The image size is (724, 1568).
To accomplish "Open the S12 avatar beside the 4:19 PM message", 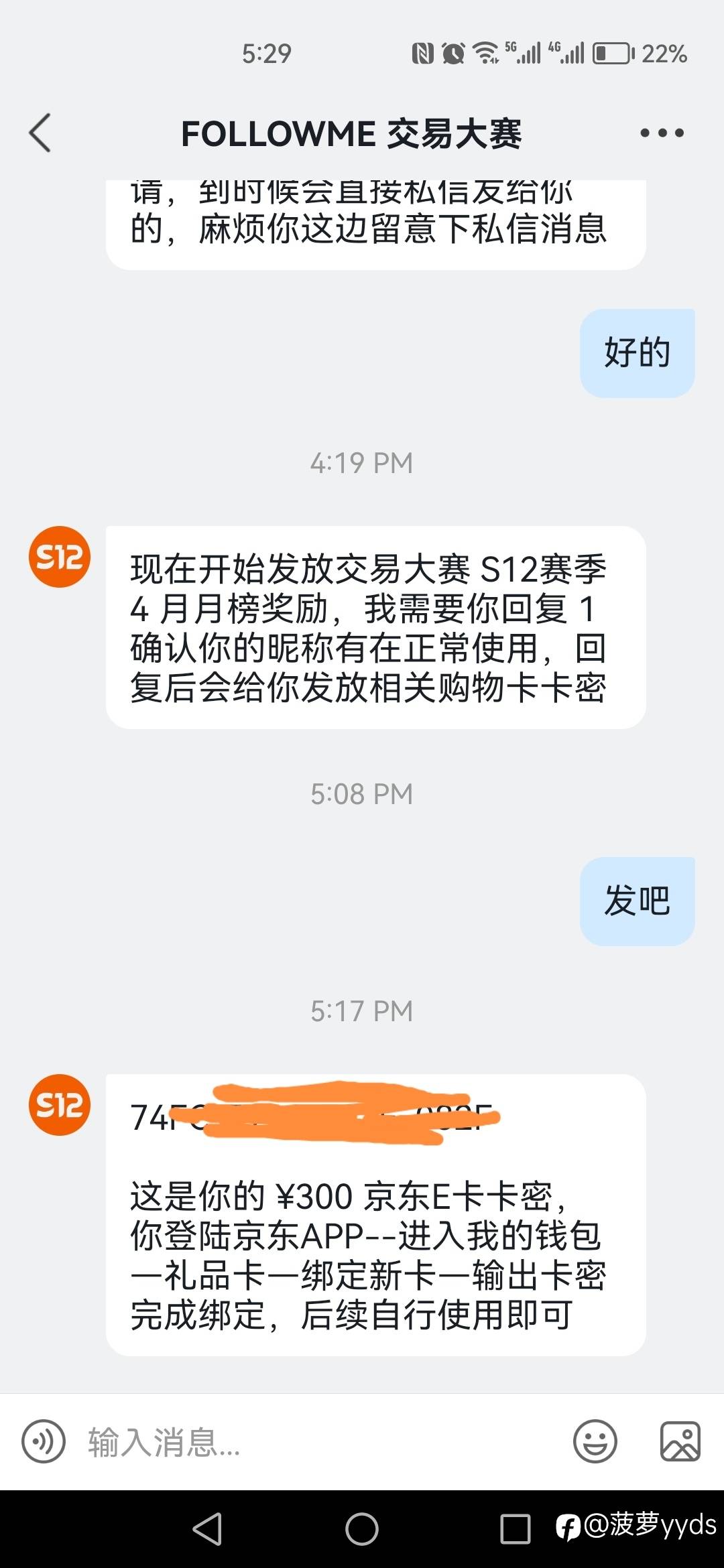I will [x=59, y=557].
